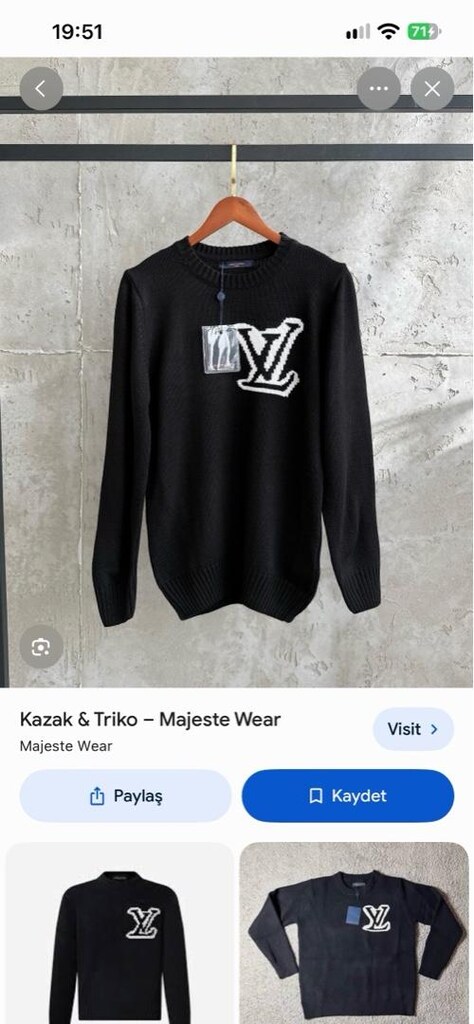The width and height of the screenshot is (474, 1024).
Task: Open the black sweater on the white background
Action: (x=120, y=933)
